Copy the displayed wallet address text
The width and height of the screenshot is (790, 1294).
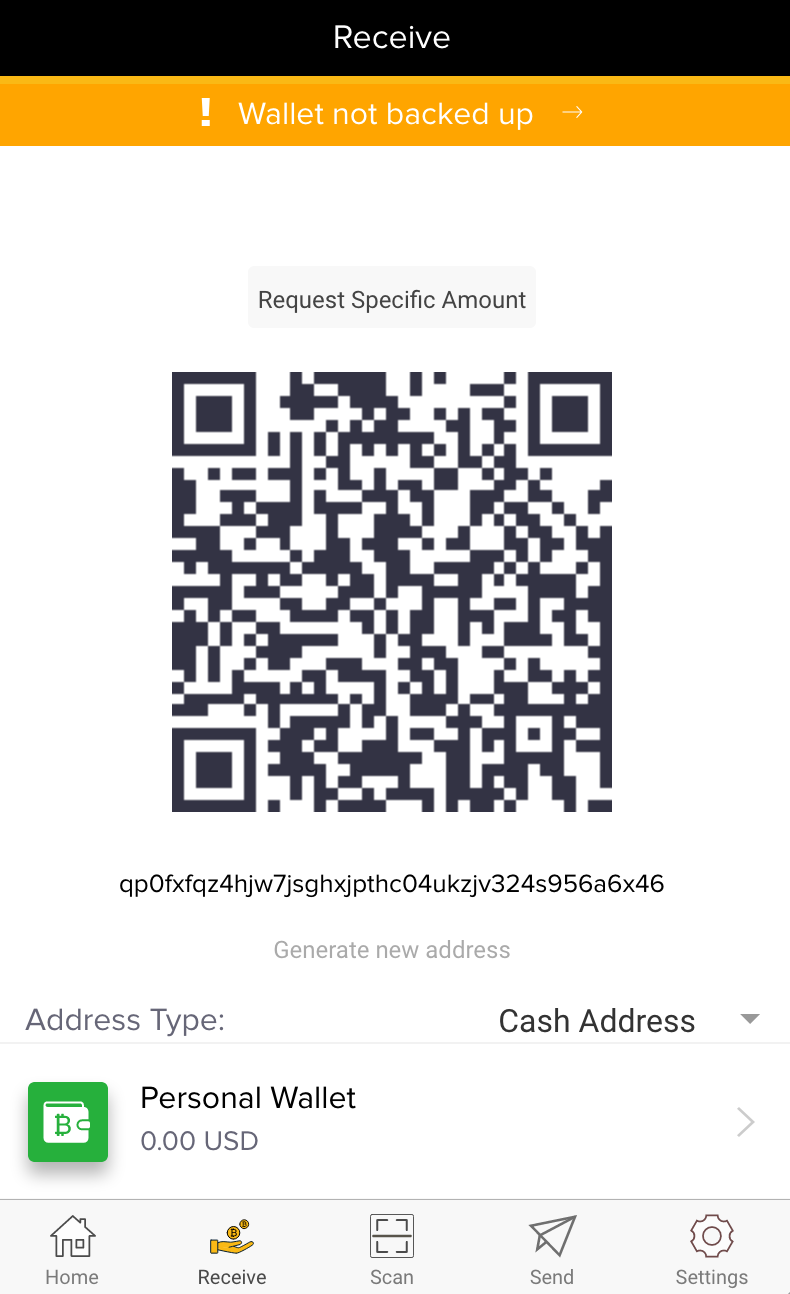(392, 884)
